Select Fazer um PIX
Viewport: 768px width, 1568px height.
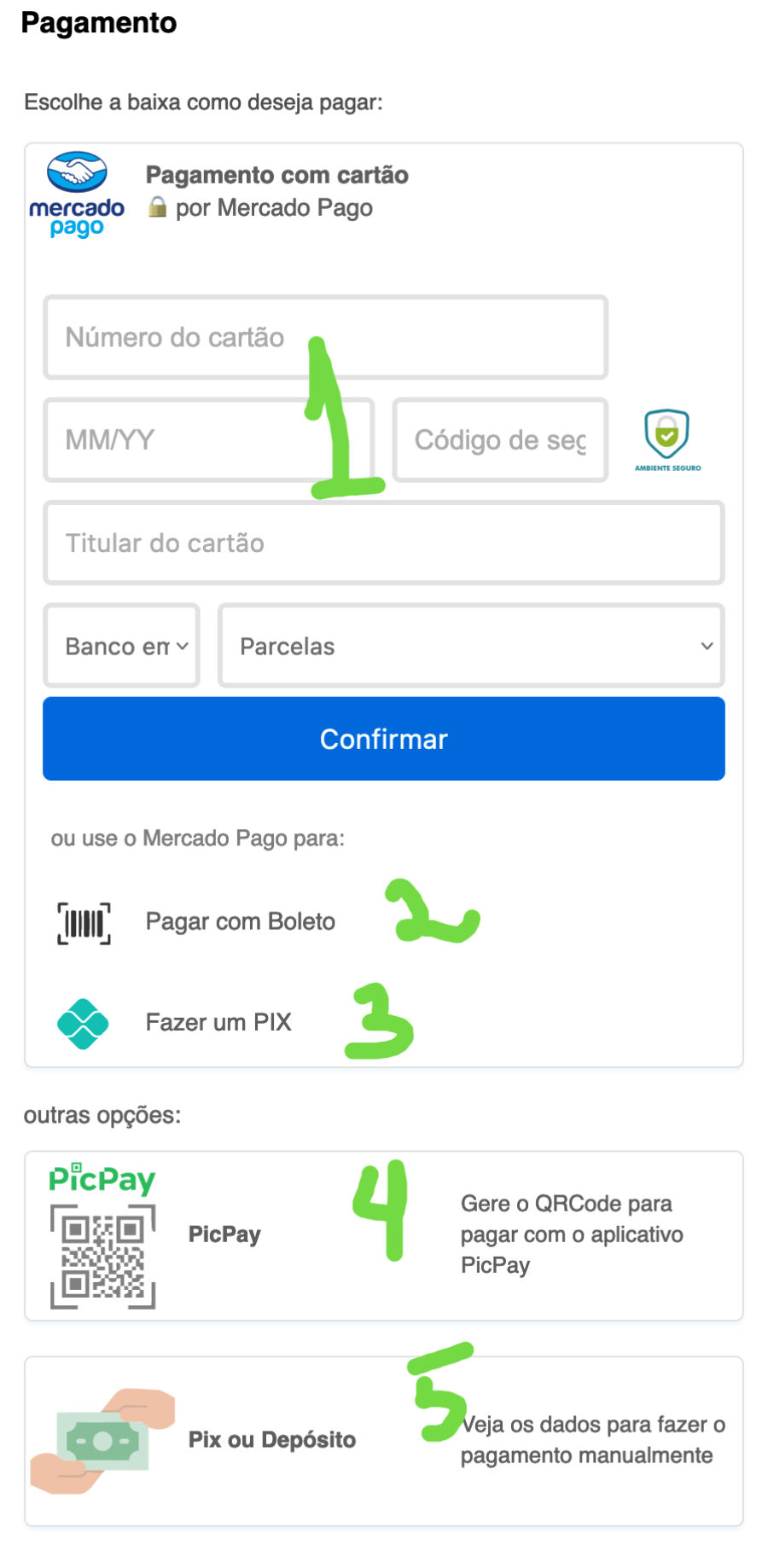[x=219, y=1022]
